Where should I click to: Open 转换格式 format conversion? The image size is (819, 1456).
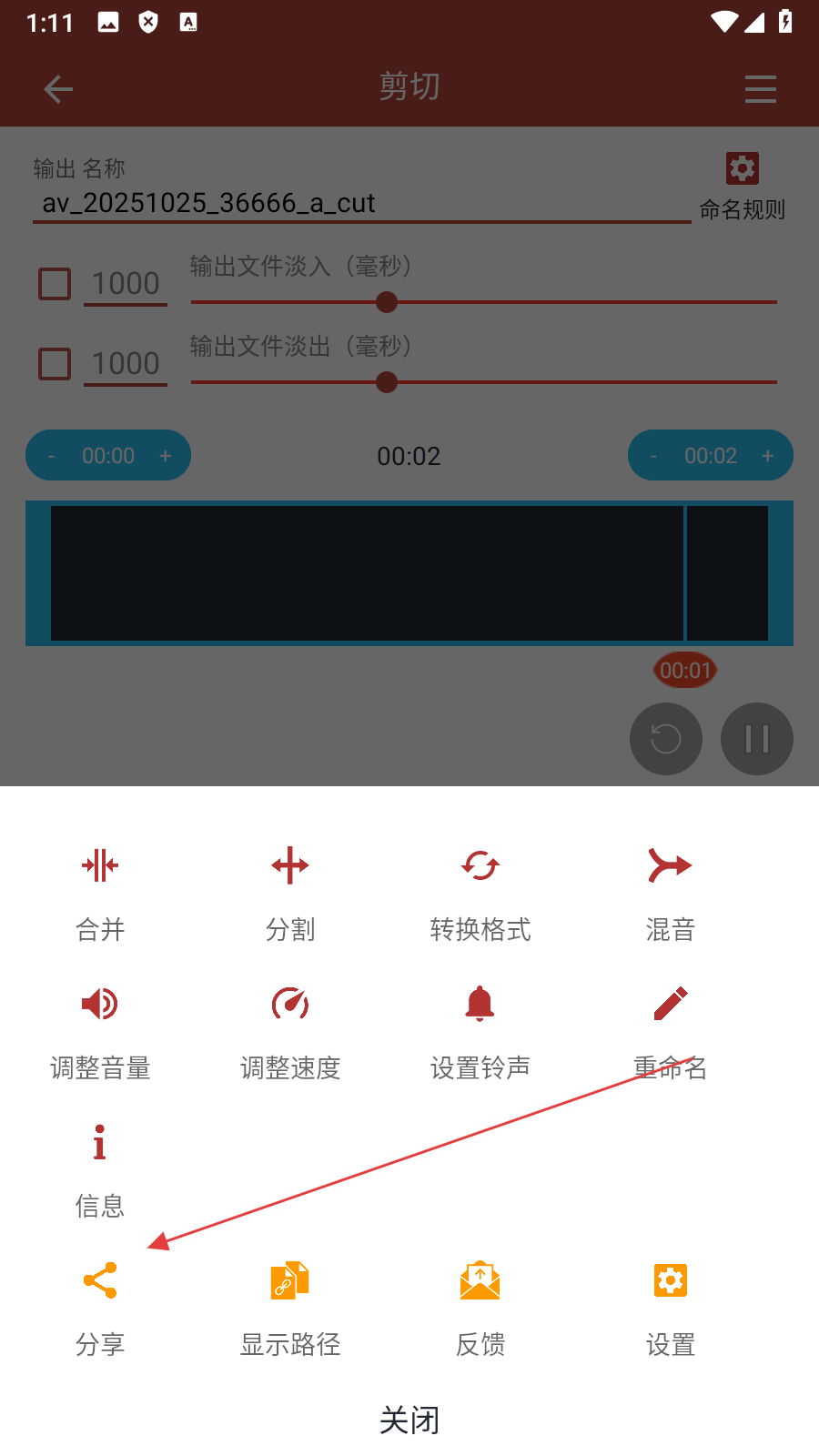480,892
